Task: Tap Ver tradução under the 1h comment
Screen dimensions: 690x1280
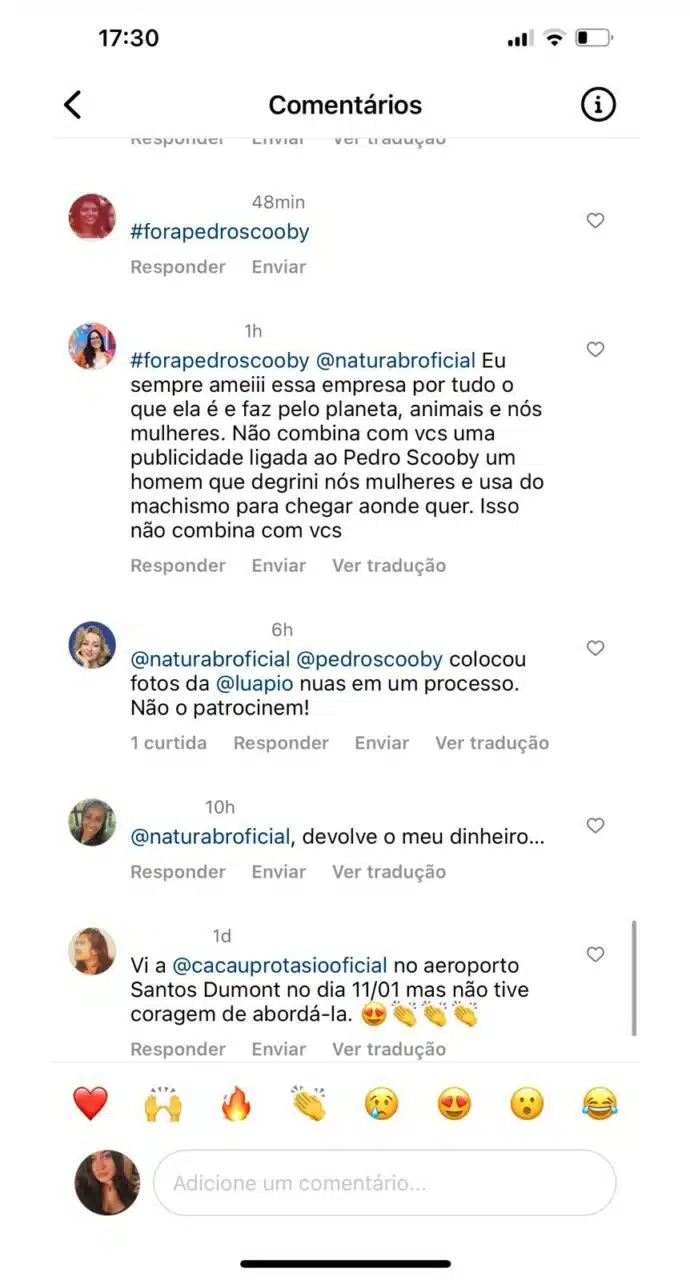Action: click(x=389, y=565)
